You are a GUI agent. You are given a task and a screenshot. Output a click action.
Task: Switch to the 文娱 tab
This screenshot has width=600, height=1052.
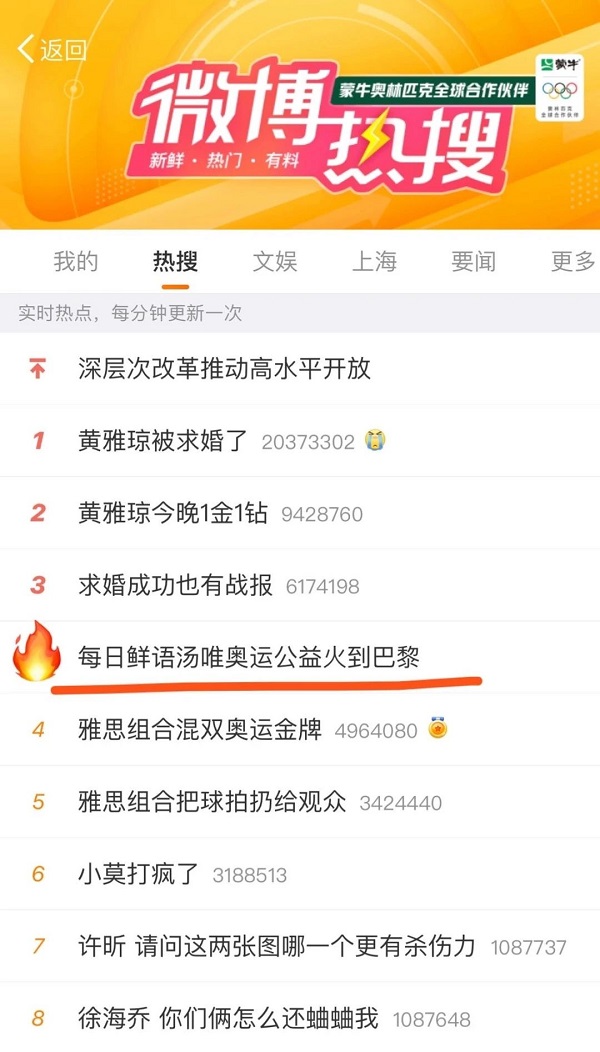(275, 262)
